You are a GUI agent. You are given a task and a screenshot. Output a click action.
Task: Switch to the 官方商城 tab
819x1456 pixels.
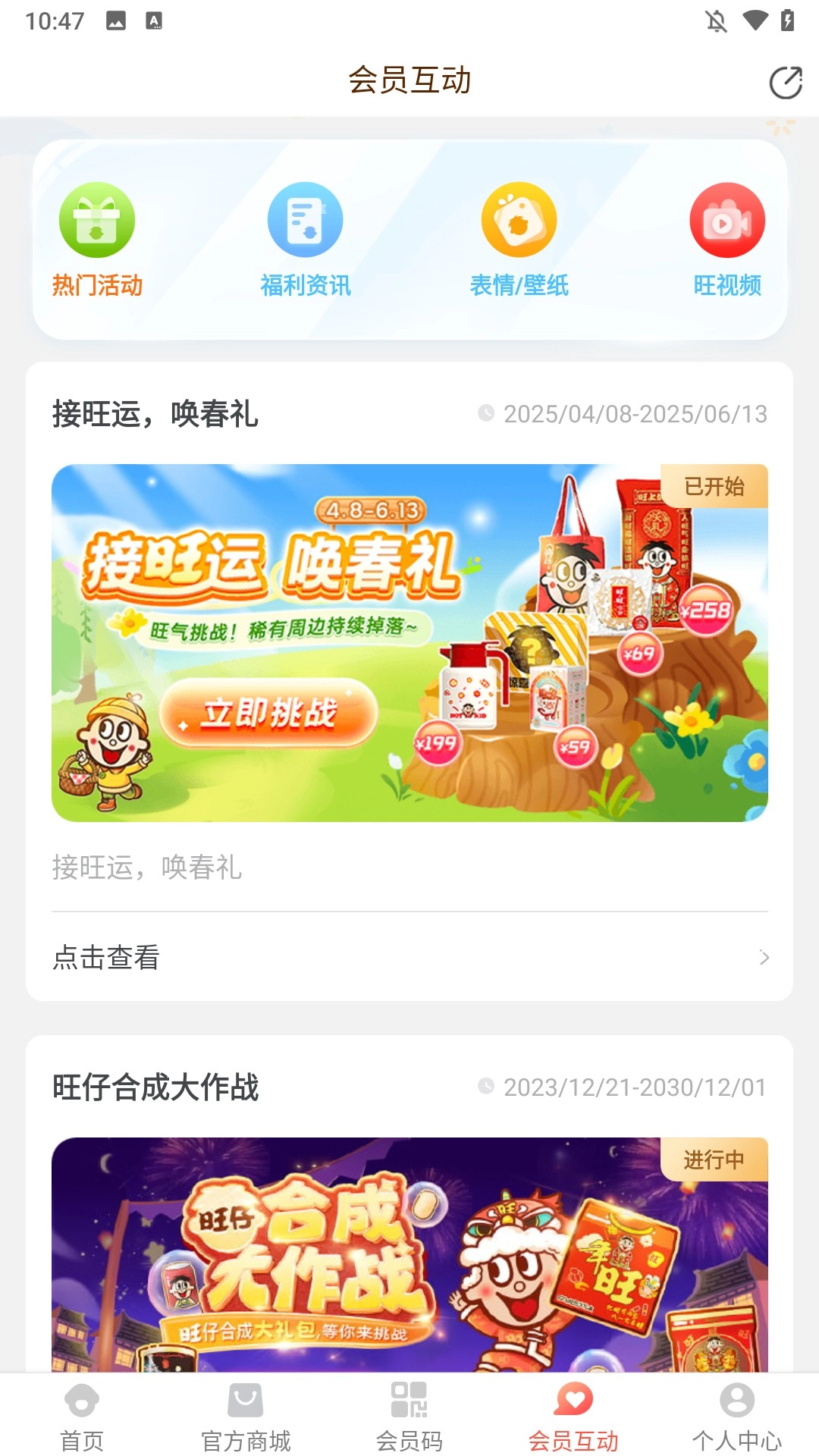pyautogui.click(x=246, y=1416)
